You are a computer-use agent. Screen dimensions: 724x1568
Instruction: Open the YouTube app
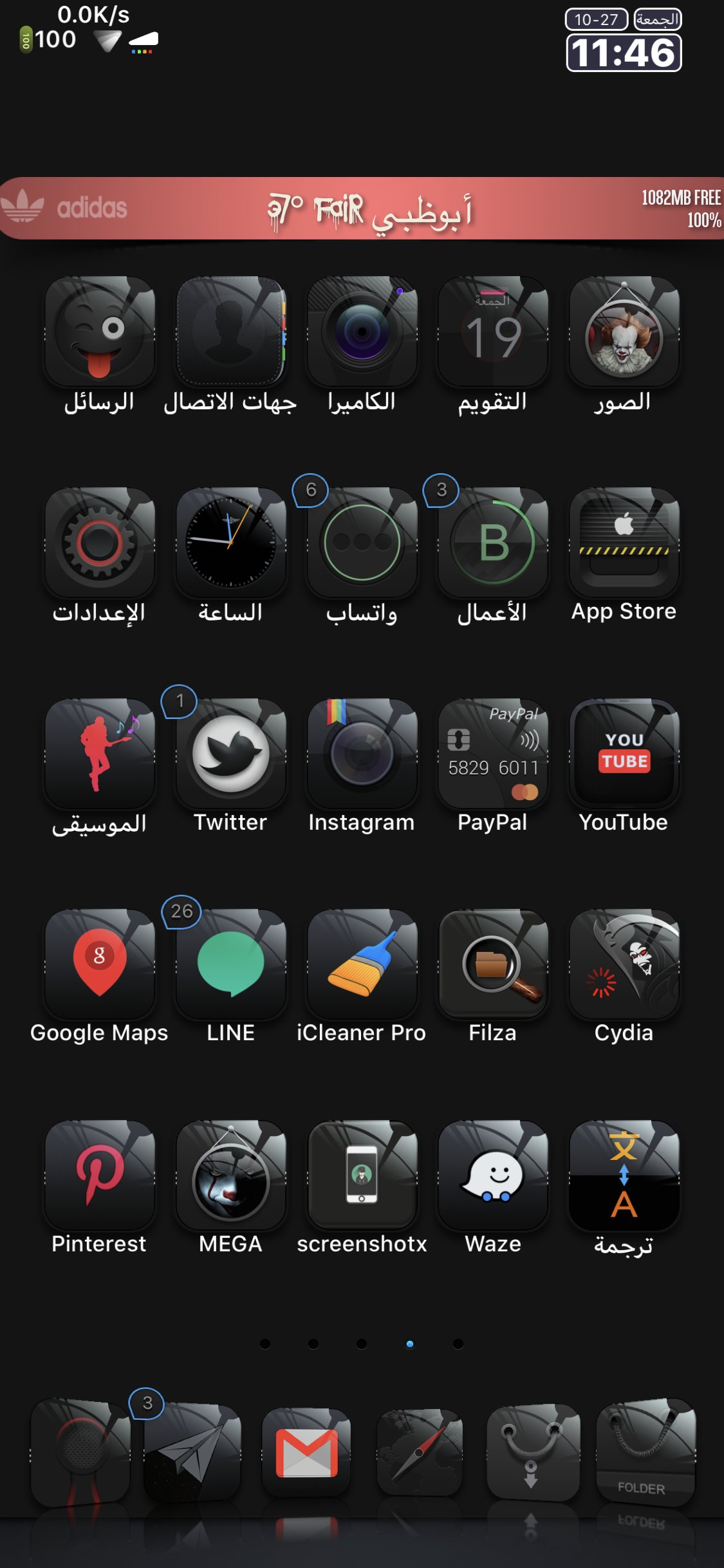624,753
